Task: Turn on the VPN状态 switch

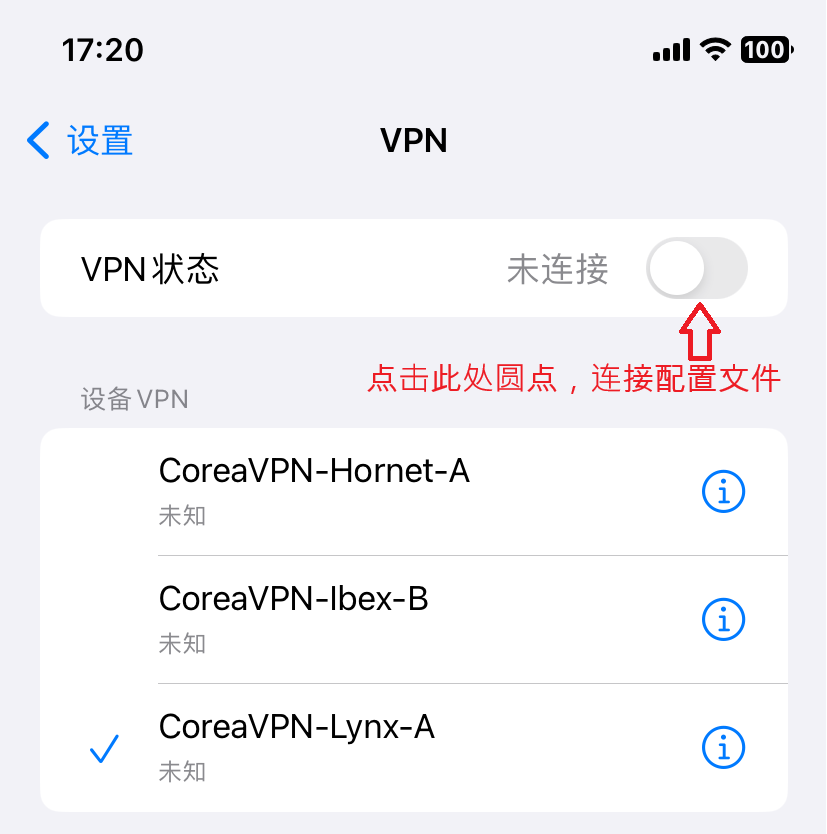Action: (696, 269)
